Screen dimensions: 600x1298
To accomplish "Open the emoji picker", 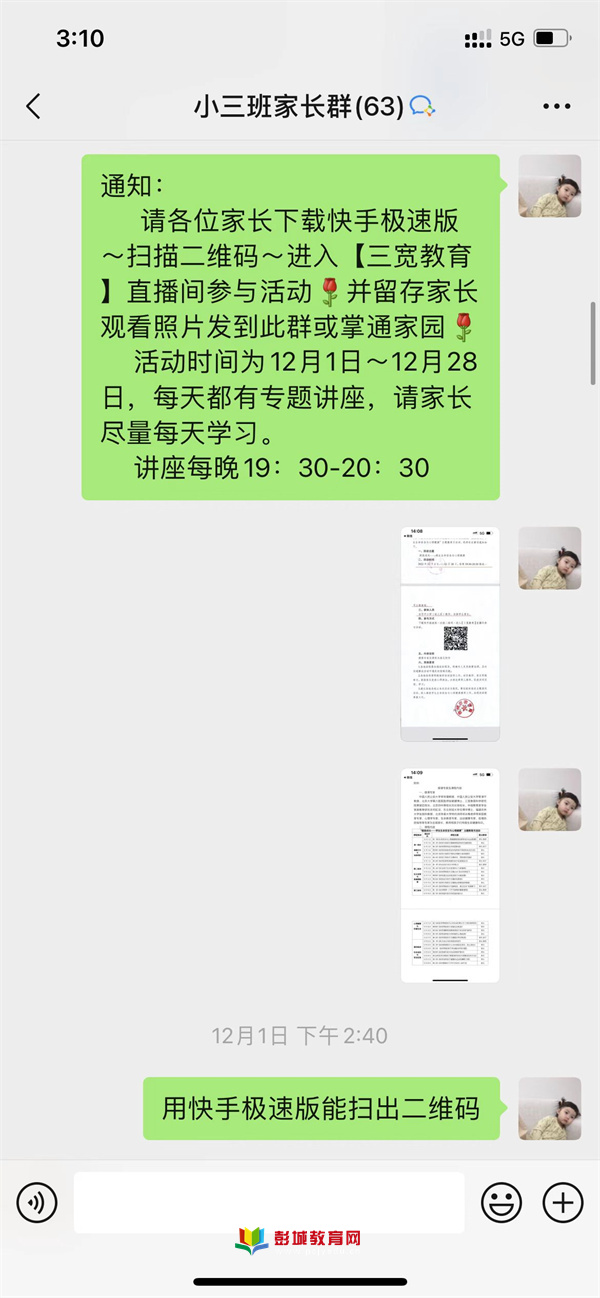I will pyautogui.click(x=501, y=1202).
